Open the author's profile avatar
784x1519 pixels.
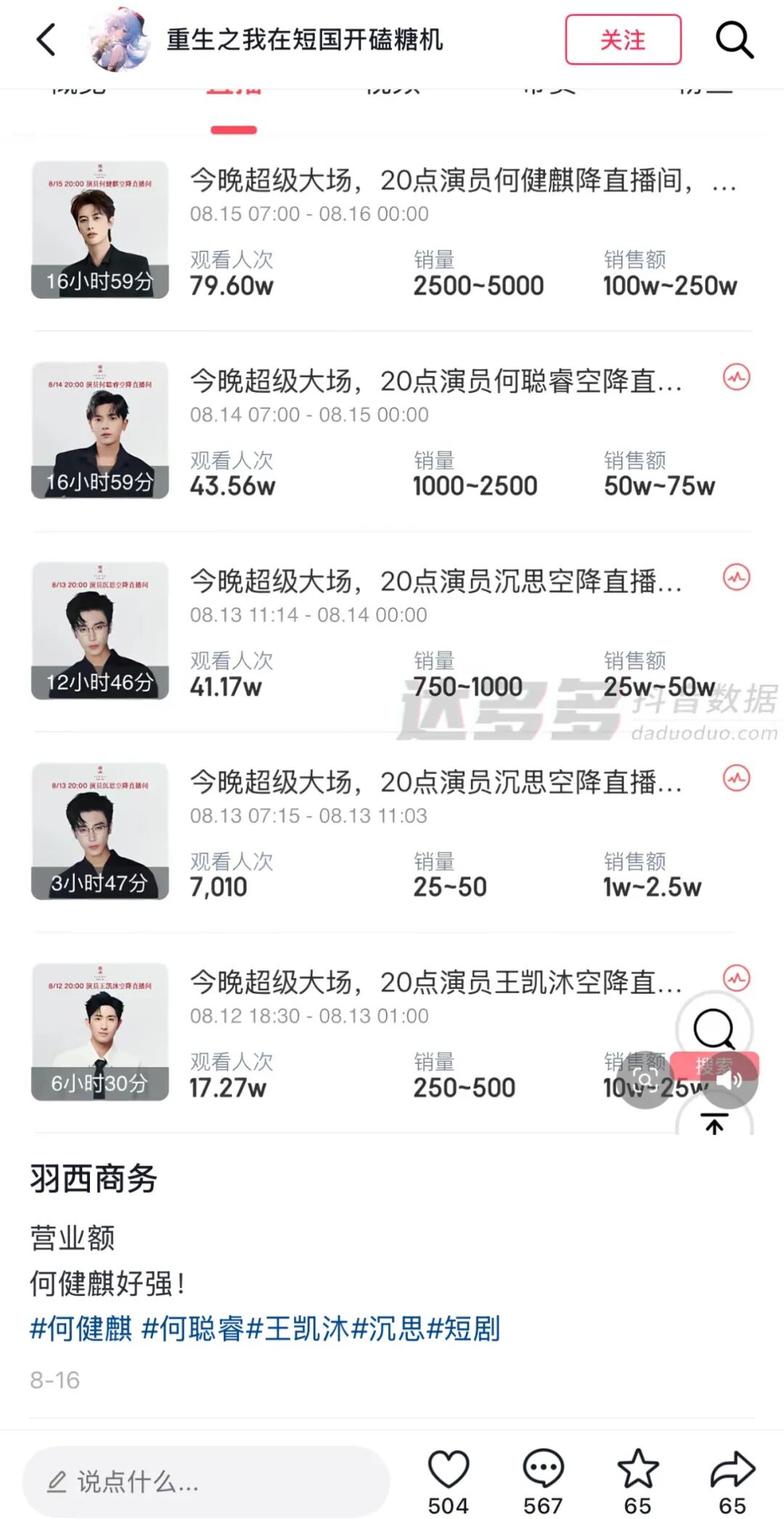(x=119, y=39)
